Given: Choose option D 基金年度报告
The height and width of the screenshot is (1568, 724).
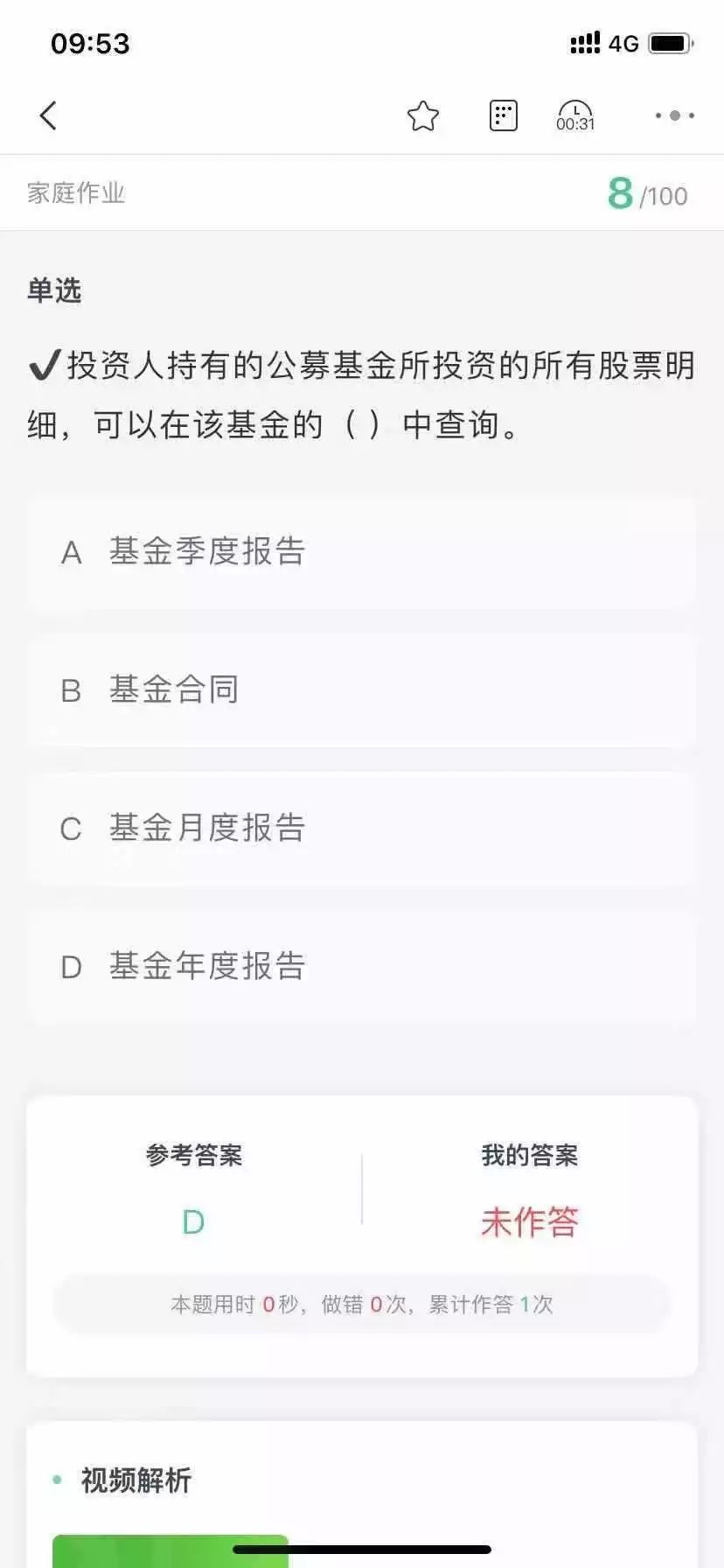Looking at the screenshot, I should pos(362,967).
